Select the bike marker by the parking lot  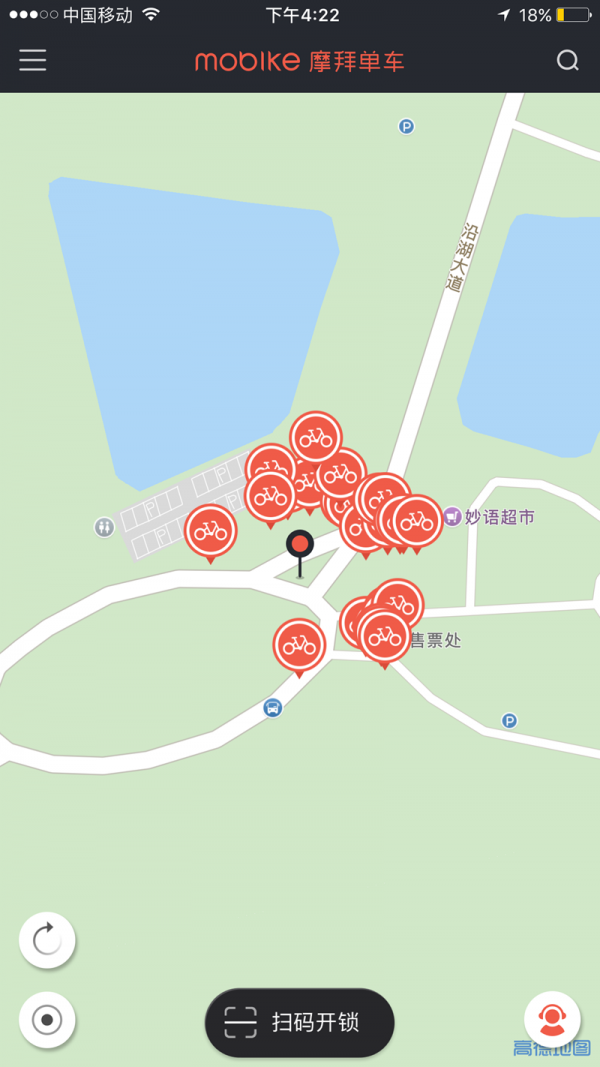210,531
